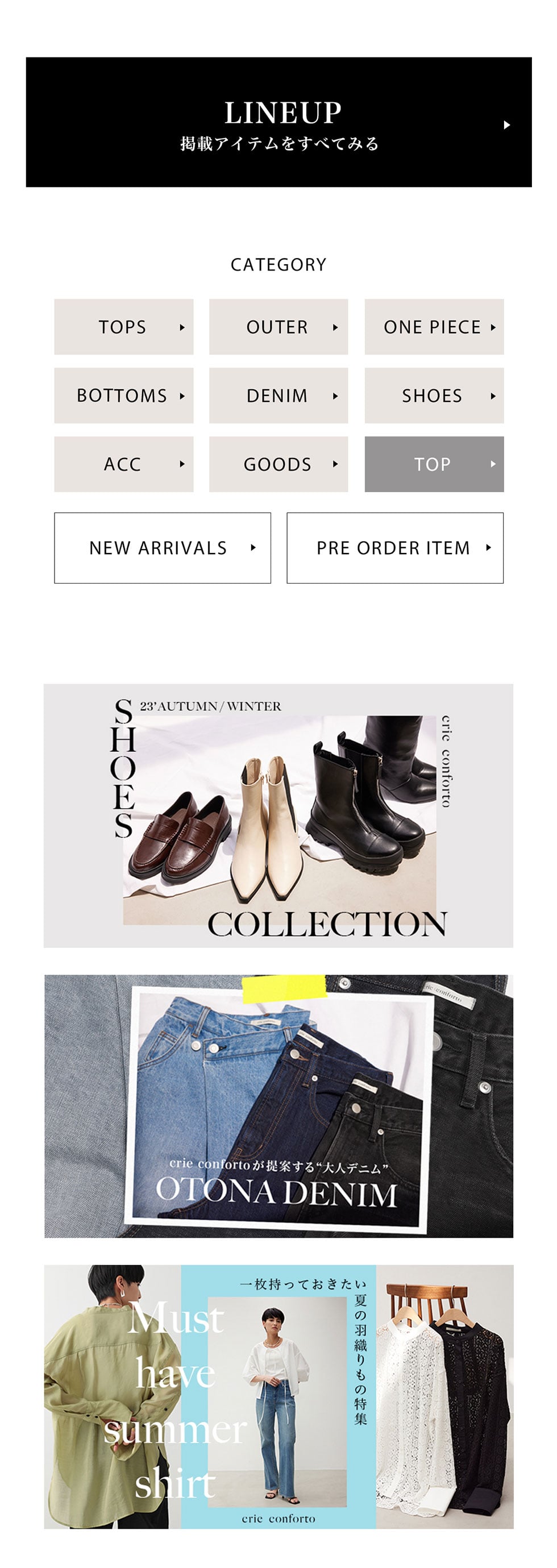Select the TOPS category
Viewport: 557px width, 1568px height.
[x=123, y=327]
